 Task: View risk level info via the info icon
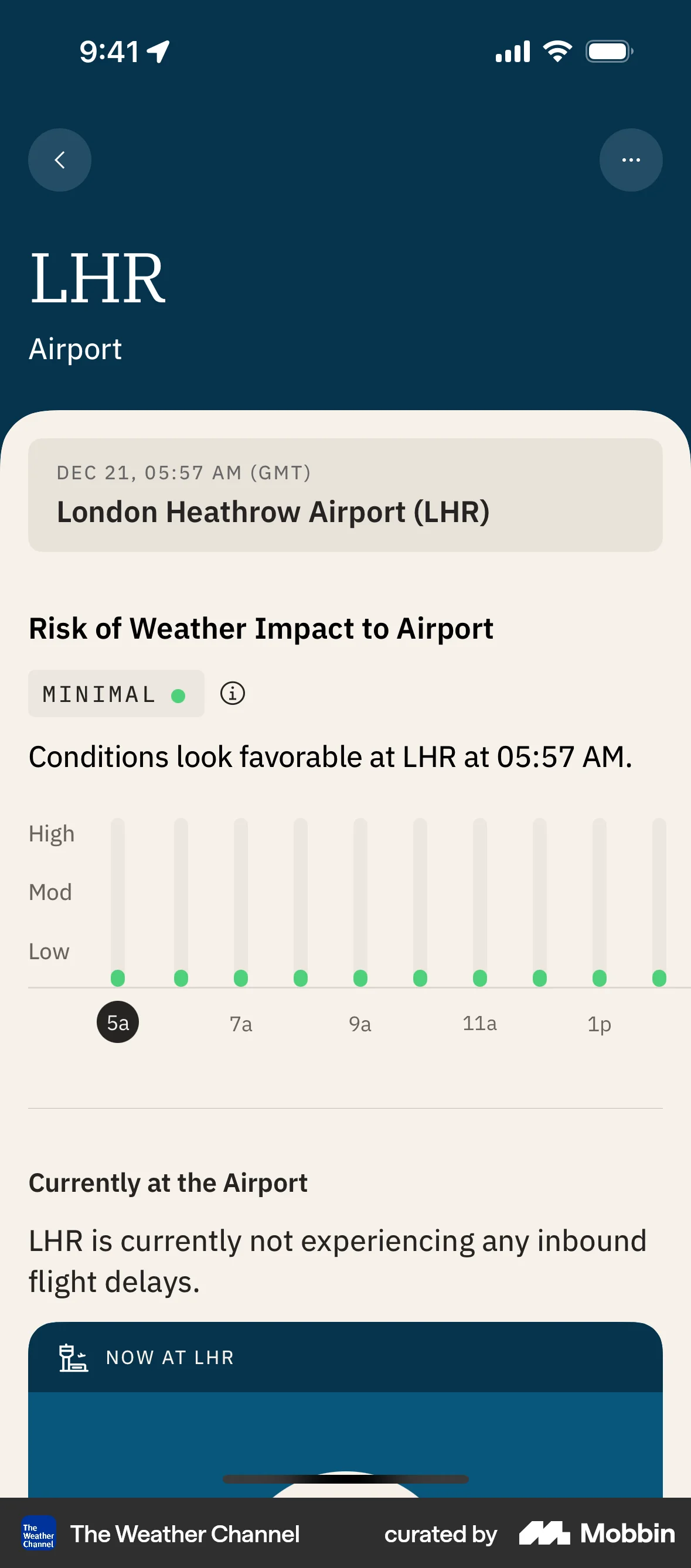232,693
